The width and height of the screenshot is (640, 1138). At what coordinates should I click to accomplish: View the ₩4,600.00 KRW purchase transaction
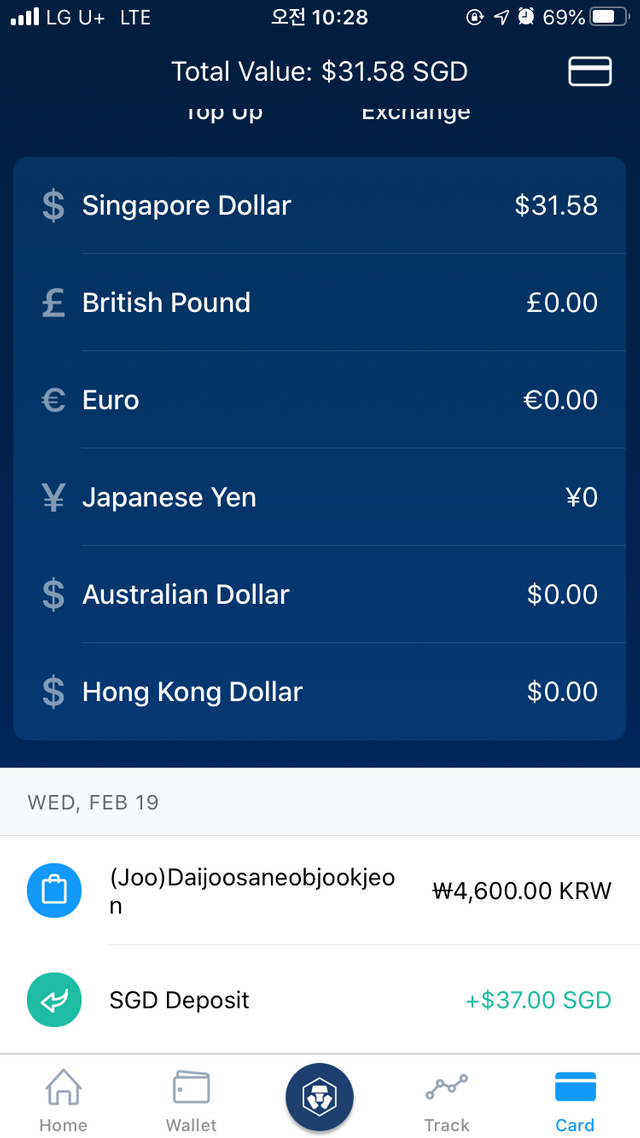[320, 890]
